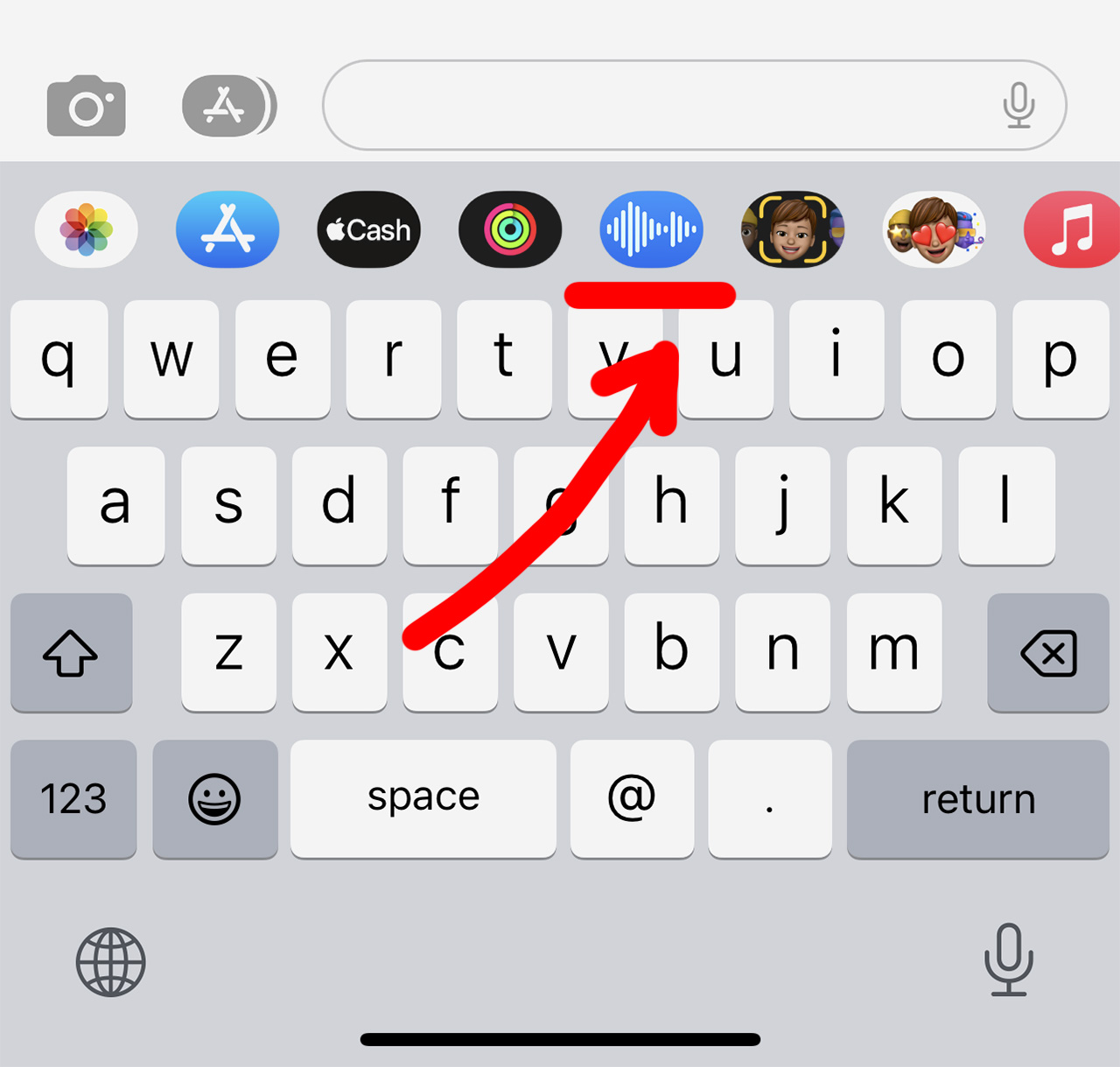
Task: Open the App Store iMessage app
Action: click(227, 229)
